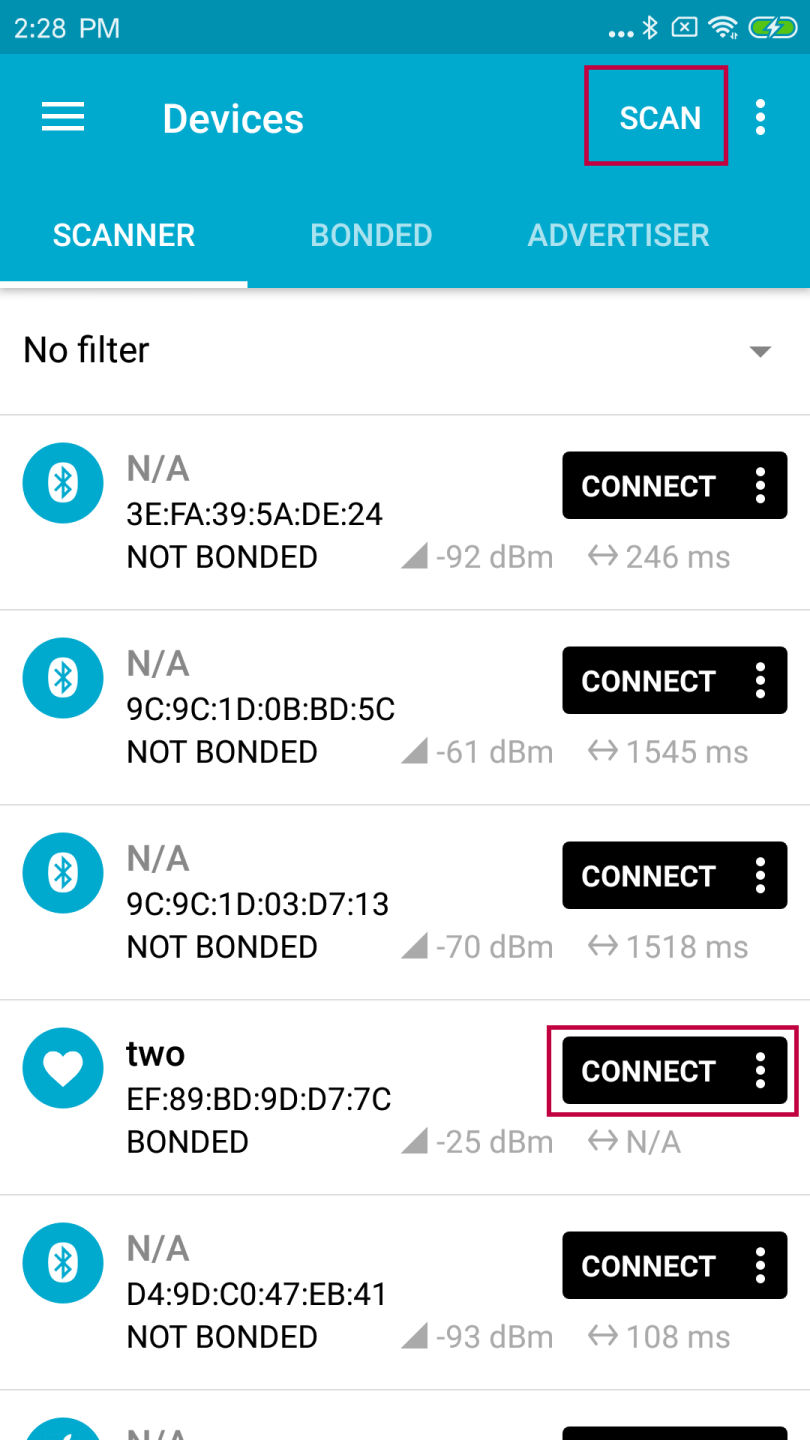Open more options for device D4:9D:C0:47:EB:41
Image resolution: width=810 pixels, height=1440 pixels.
[x=761, y=1266]
